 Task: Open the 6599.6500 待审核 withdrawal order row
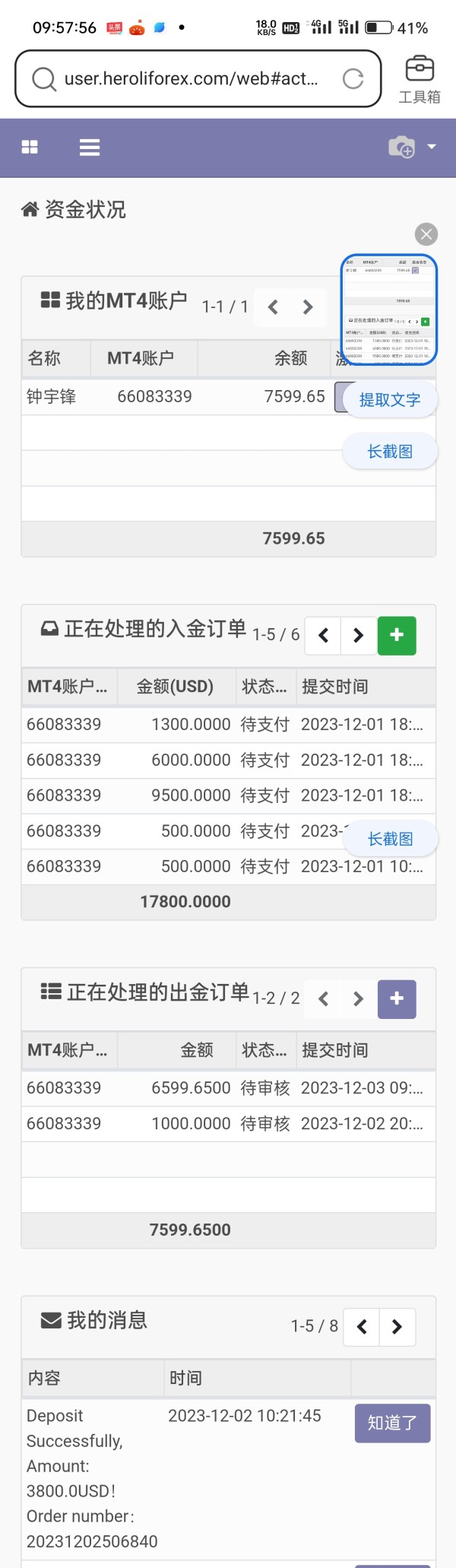(229, 1088)
